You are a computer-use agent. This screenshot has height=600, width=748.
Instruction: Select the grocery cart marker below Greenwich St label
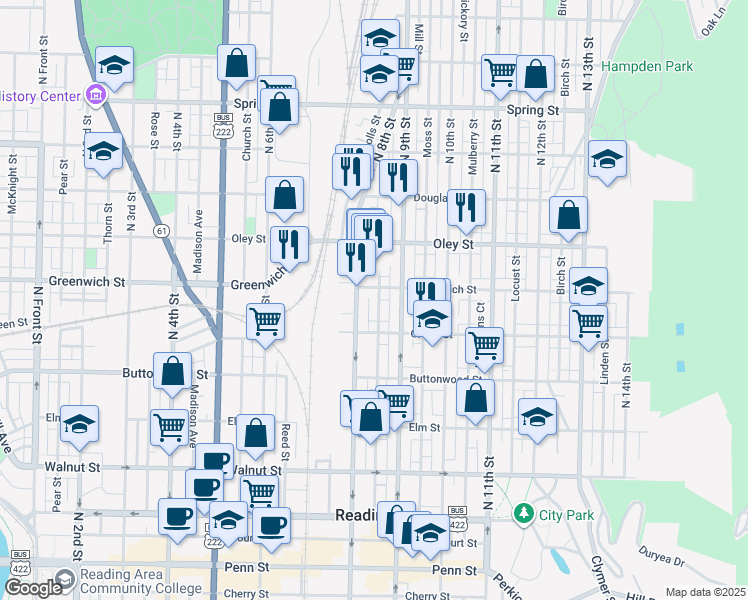click(265, 322)
